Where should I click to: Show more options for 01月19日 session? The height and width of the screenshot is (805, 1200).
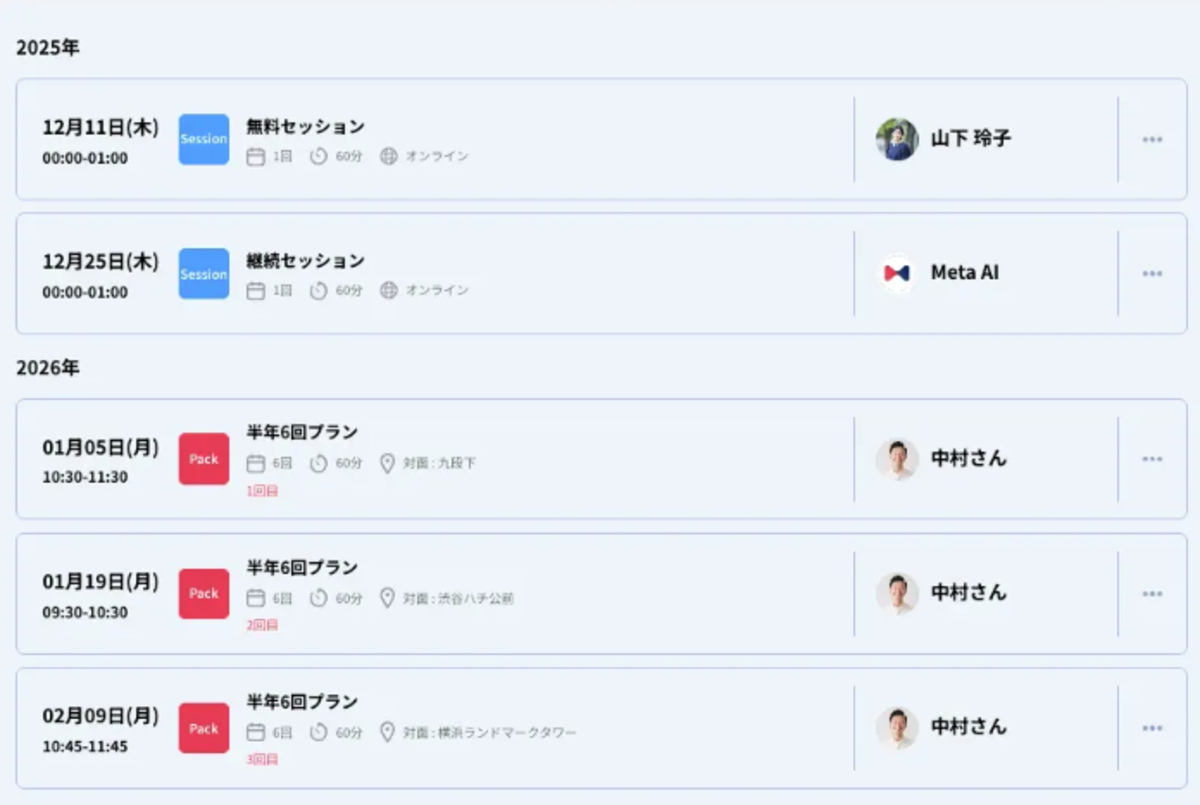(1152, 593)
